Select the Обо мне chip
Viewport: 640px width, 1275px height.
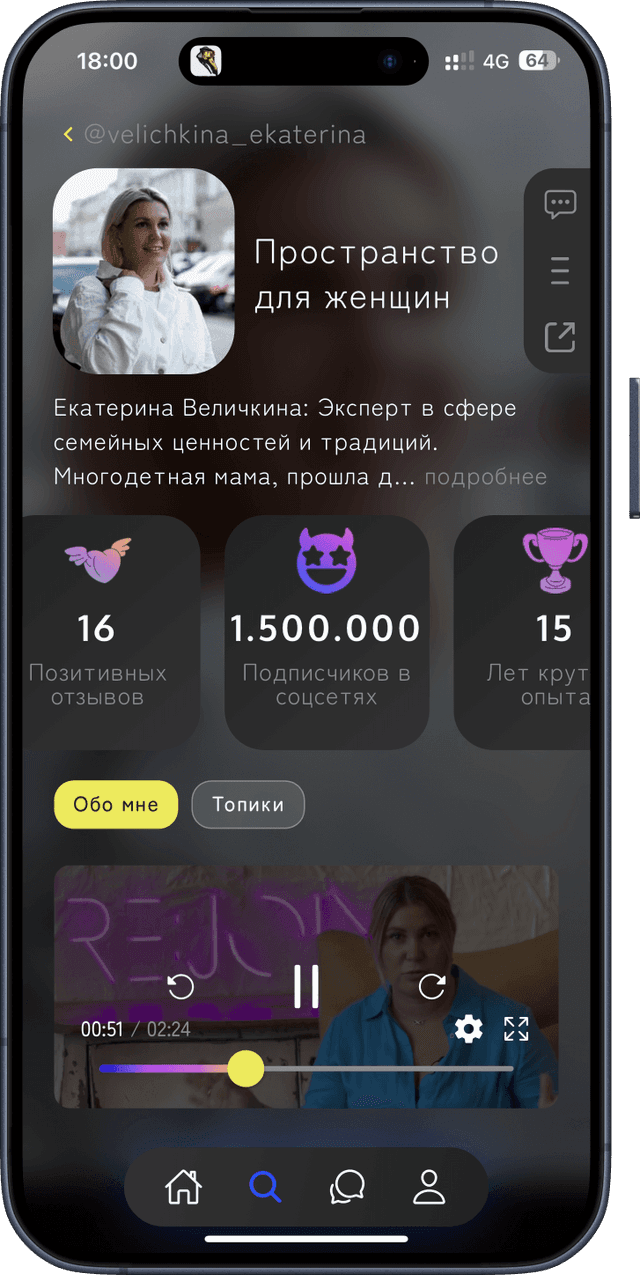coord(116,804)
